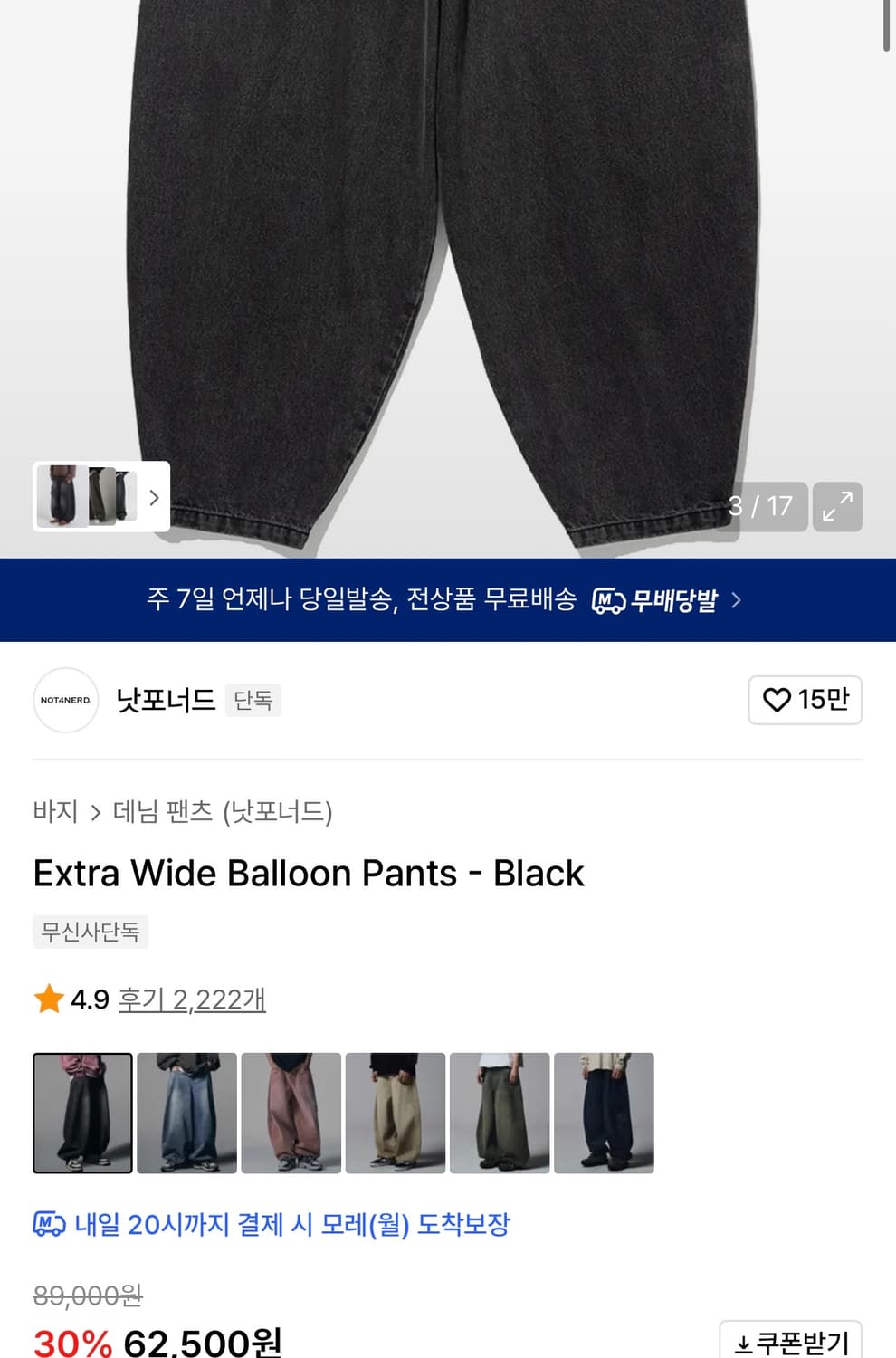Select the pink washed pants color option
The height and width of the screenshot is (1358, 896).
pos(291,1113)
